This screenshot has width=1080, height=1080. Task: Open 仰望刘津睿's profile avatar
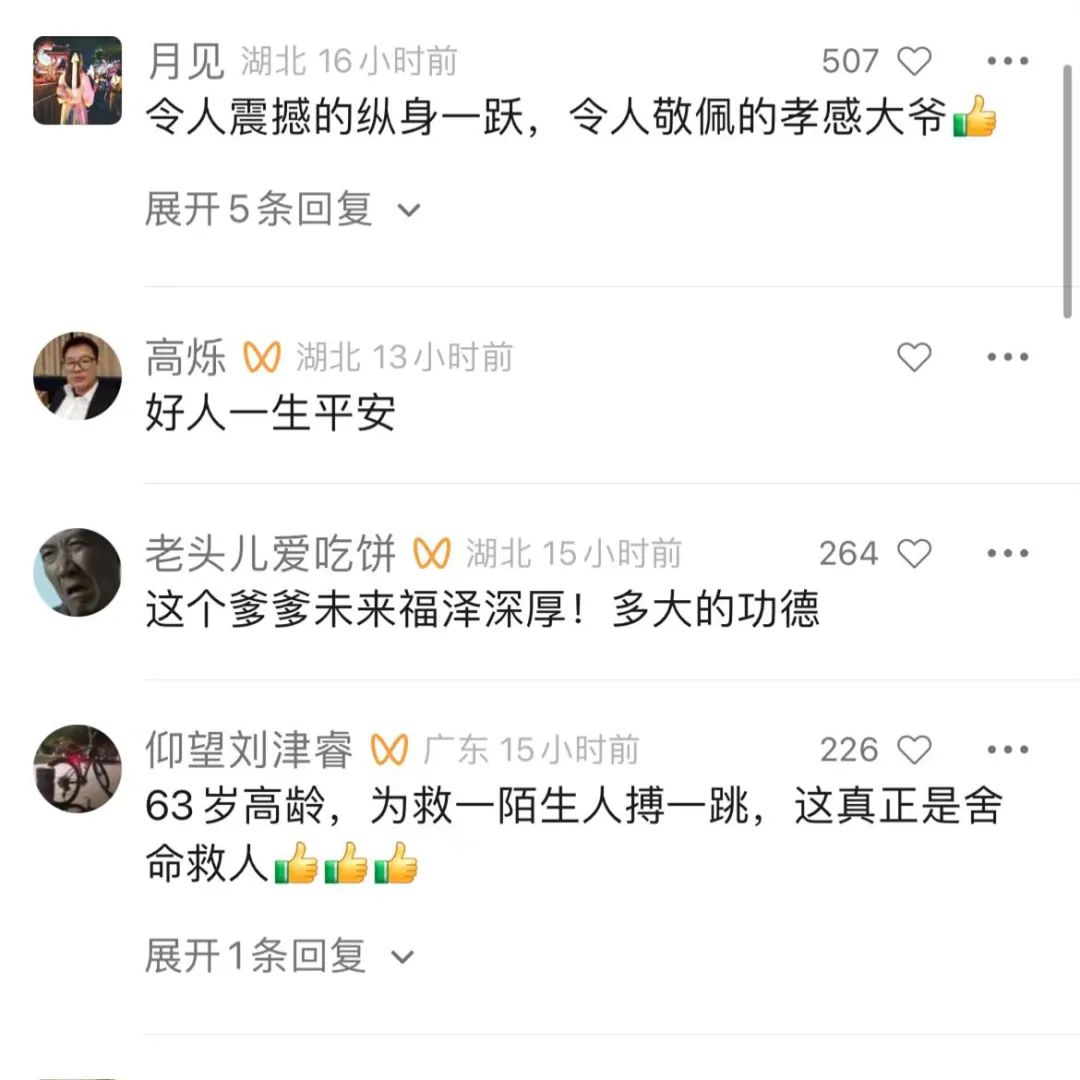point(77,768)
